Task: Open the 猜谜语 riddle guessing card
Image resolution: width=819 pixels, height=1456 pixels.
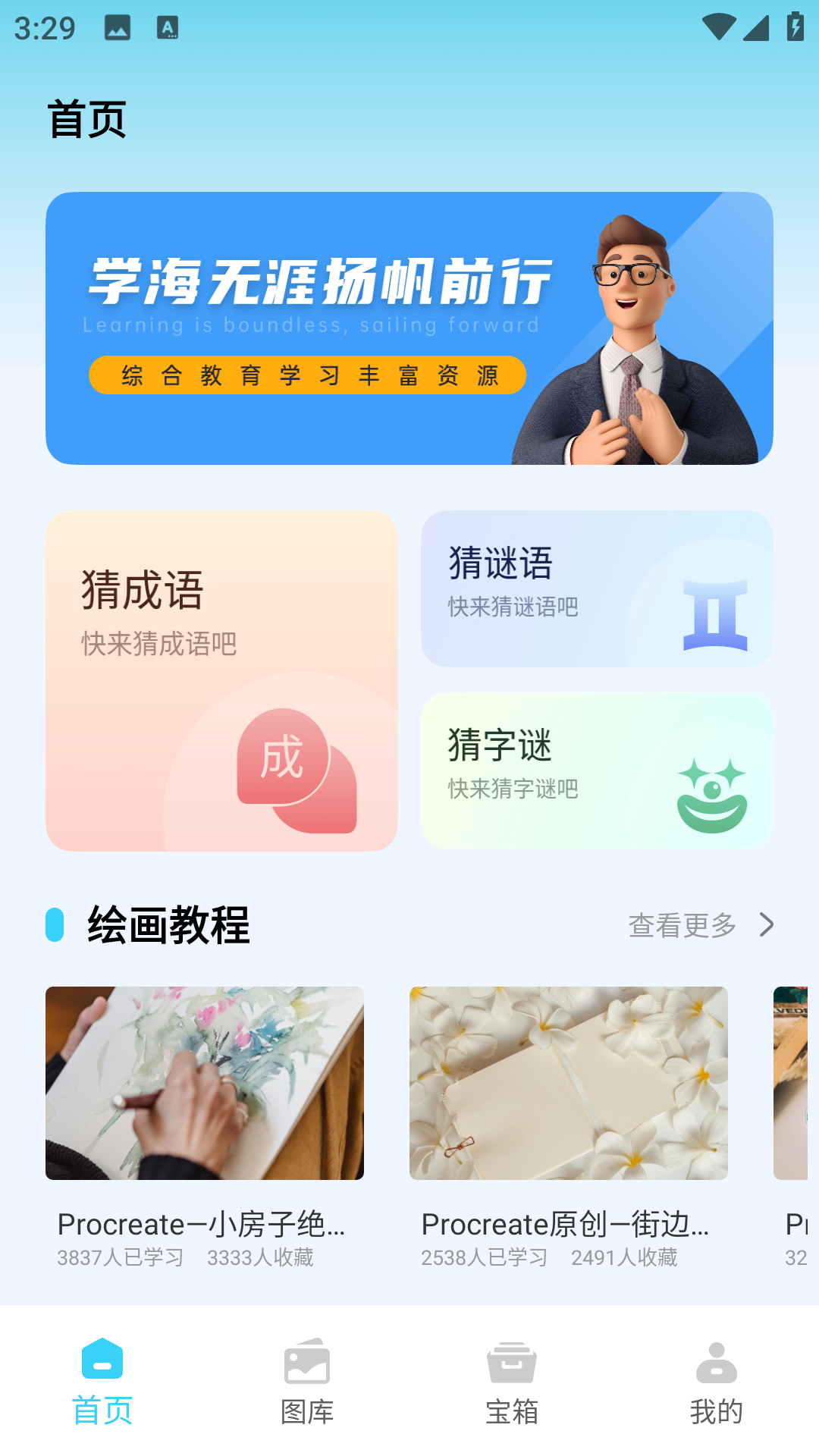Action: (596, 590)
